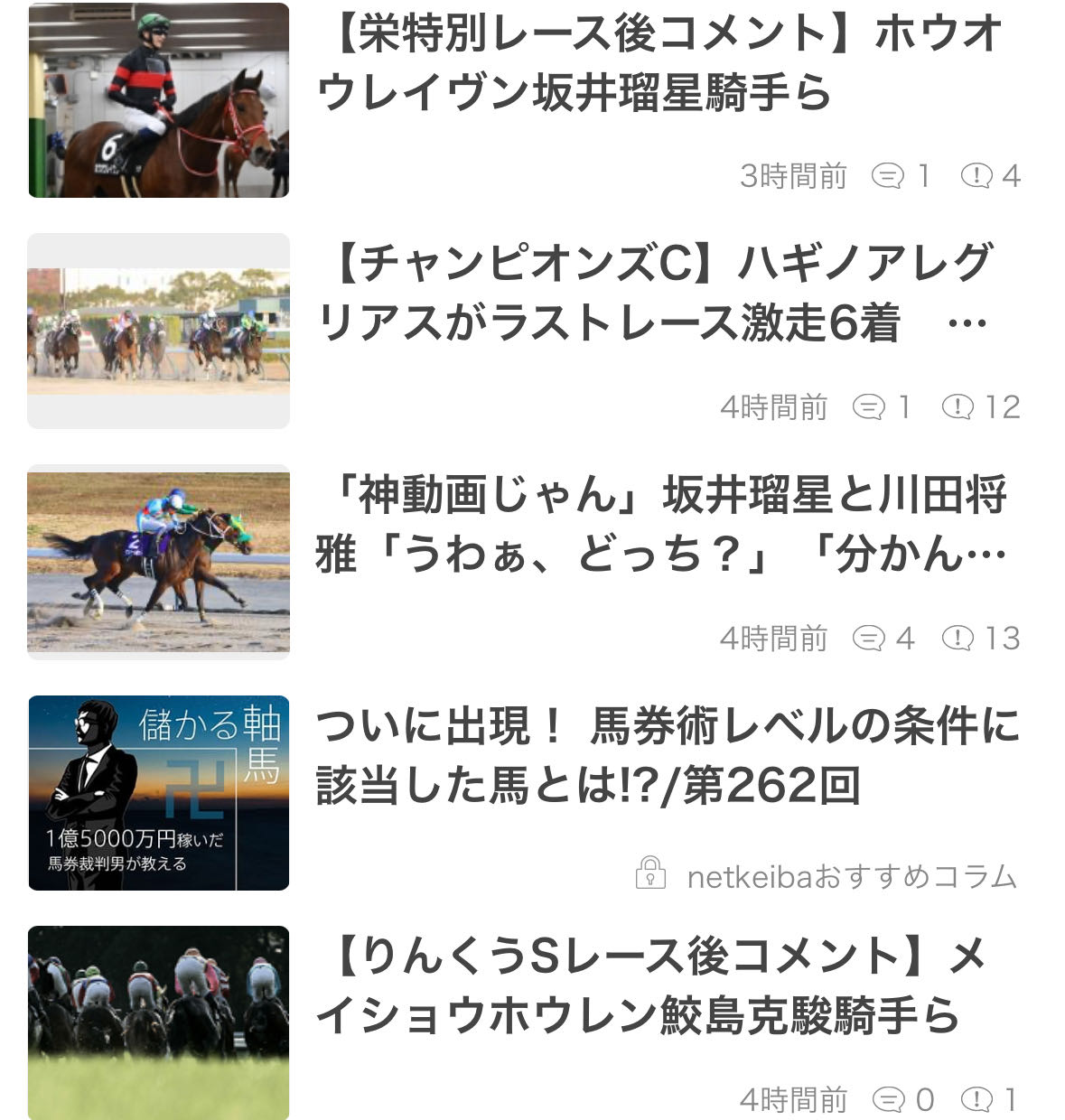The image size is (1065, 1120).
Task: Open the りんくうSレース後コメント article
Action: (649, 986)
